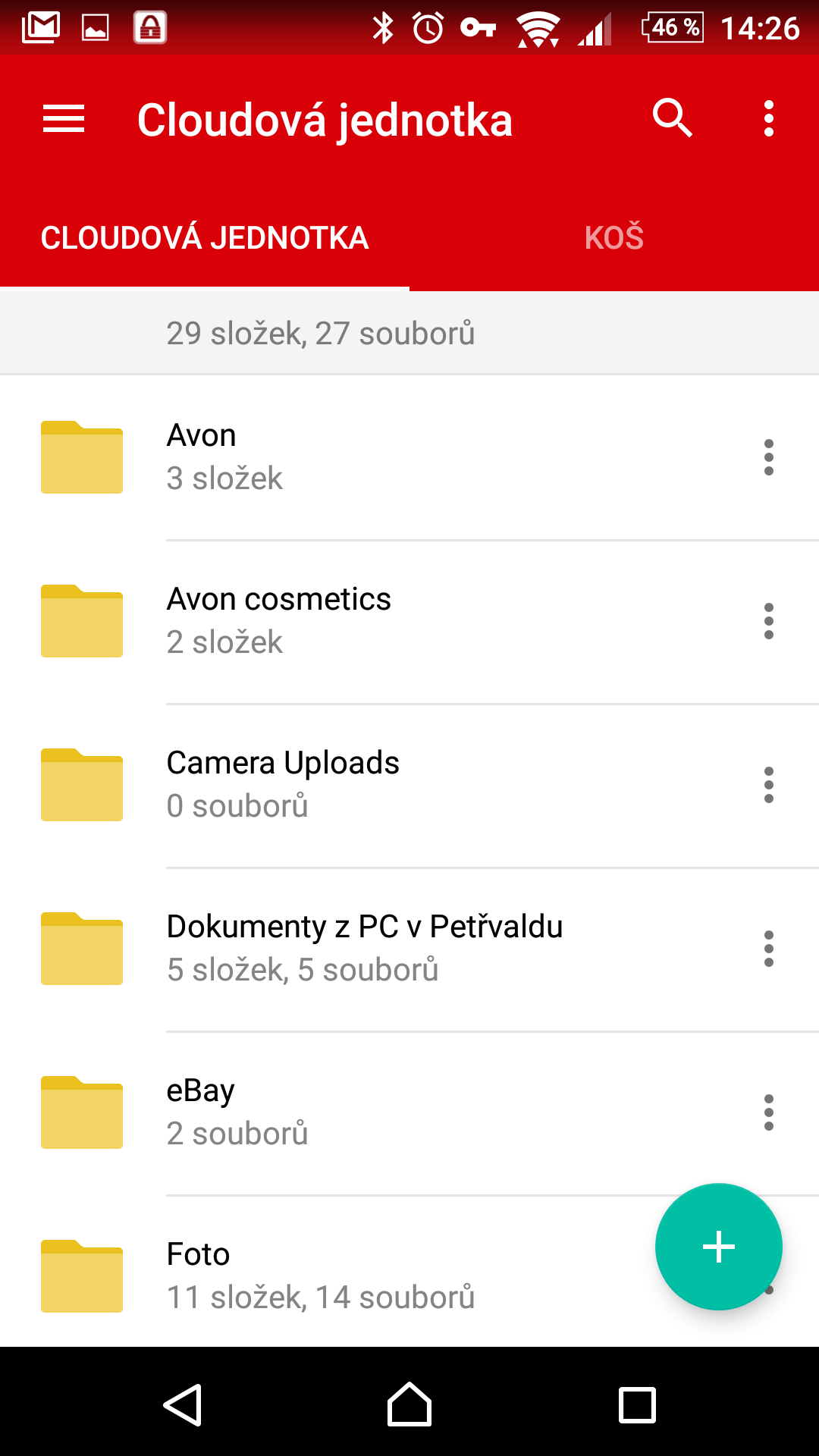Tap the plus button to add content
Image resolution: width=819 pixels, height=1456 pixels.
(719, 1247)
